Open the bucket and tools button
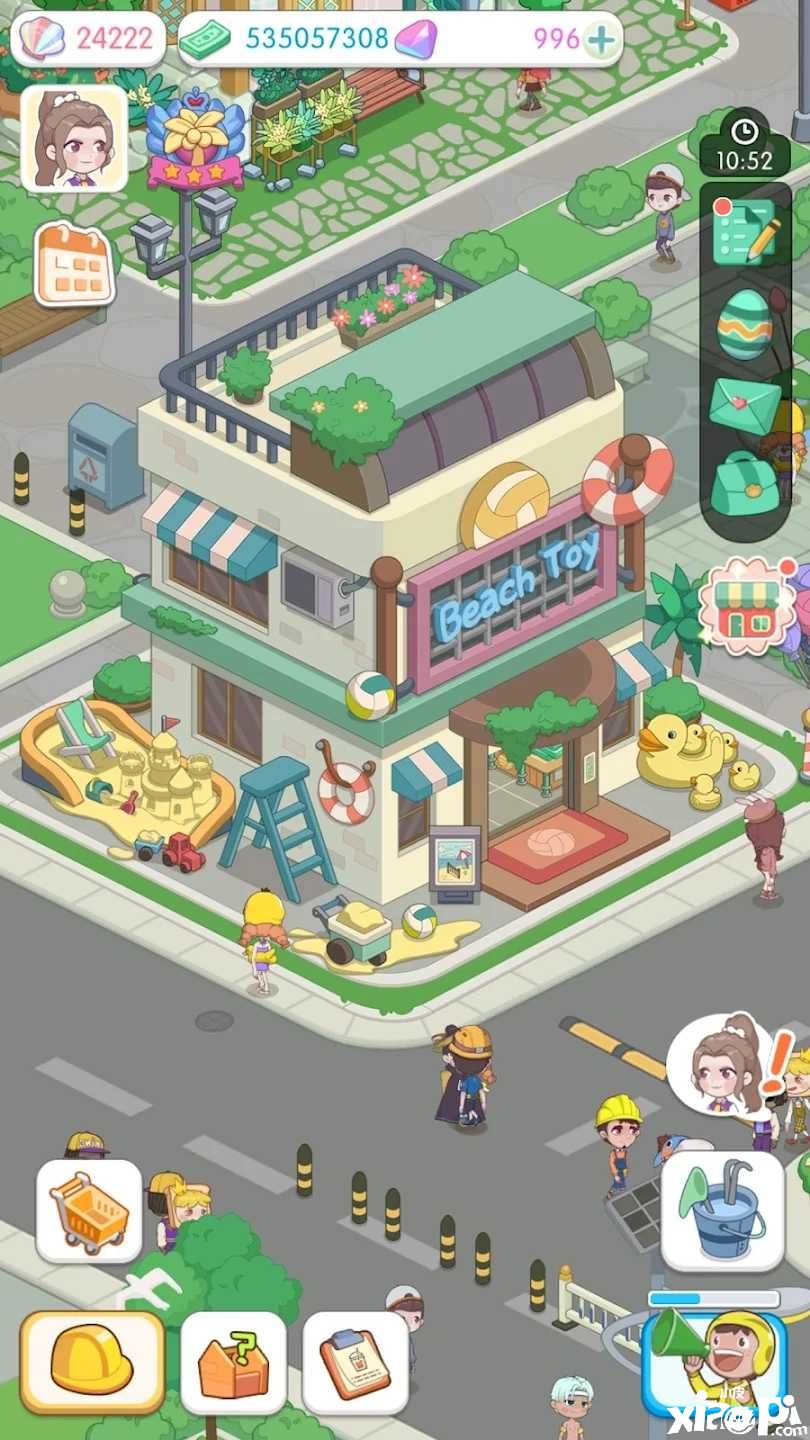This screenshot has width=810, height=1440. [722, 1210]
